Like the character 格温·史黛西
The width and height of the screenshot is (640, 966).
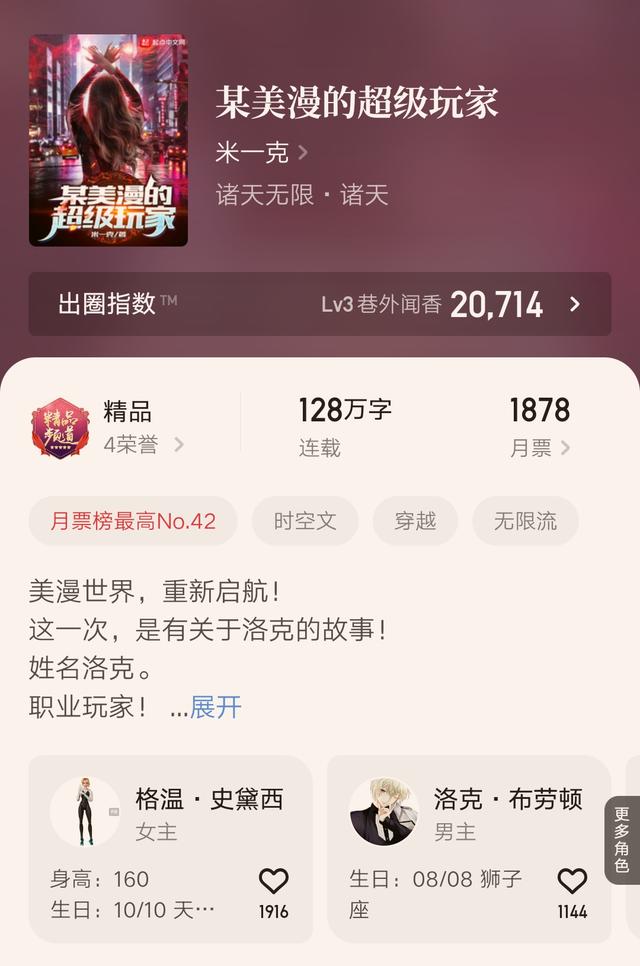point(273,881)
